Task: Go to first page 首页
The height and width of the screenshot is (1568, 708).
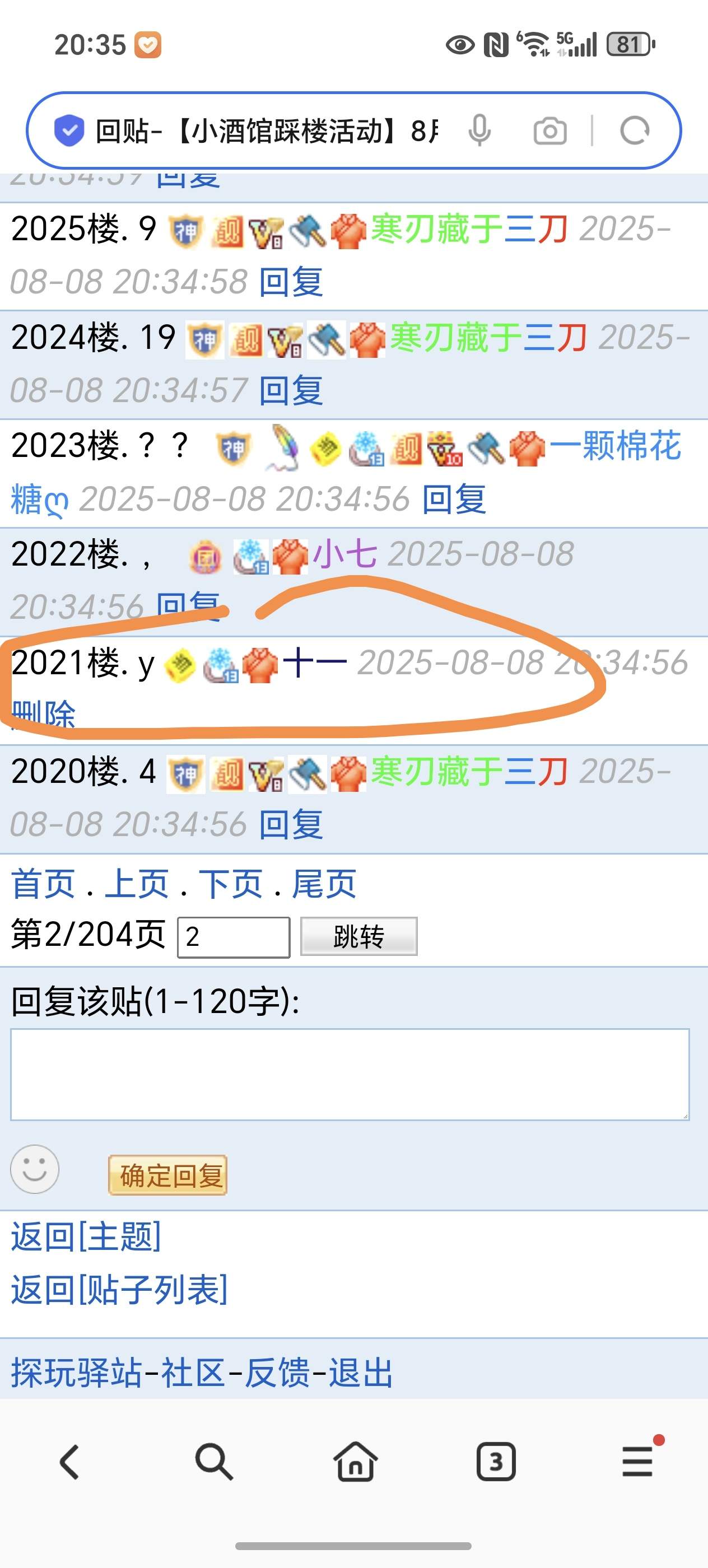Action: point(43,884)
